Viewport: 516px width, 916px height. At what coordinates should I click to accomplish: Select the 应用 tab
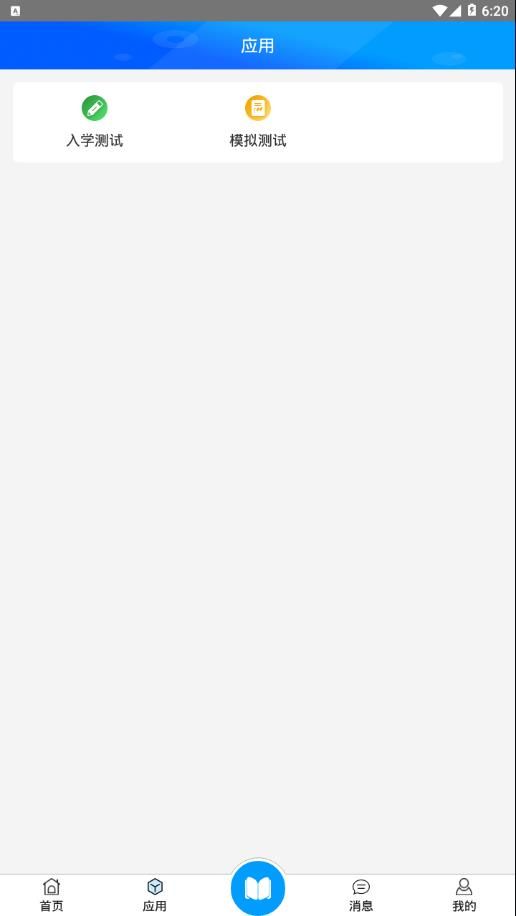click(x=155, y=895)
